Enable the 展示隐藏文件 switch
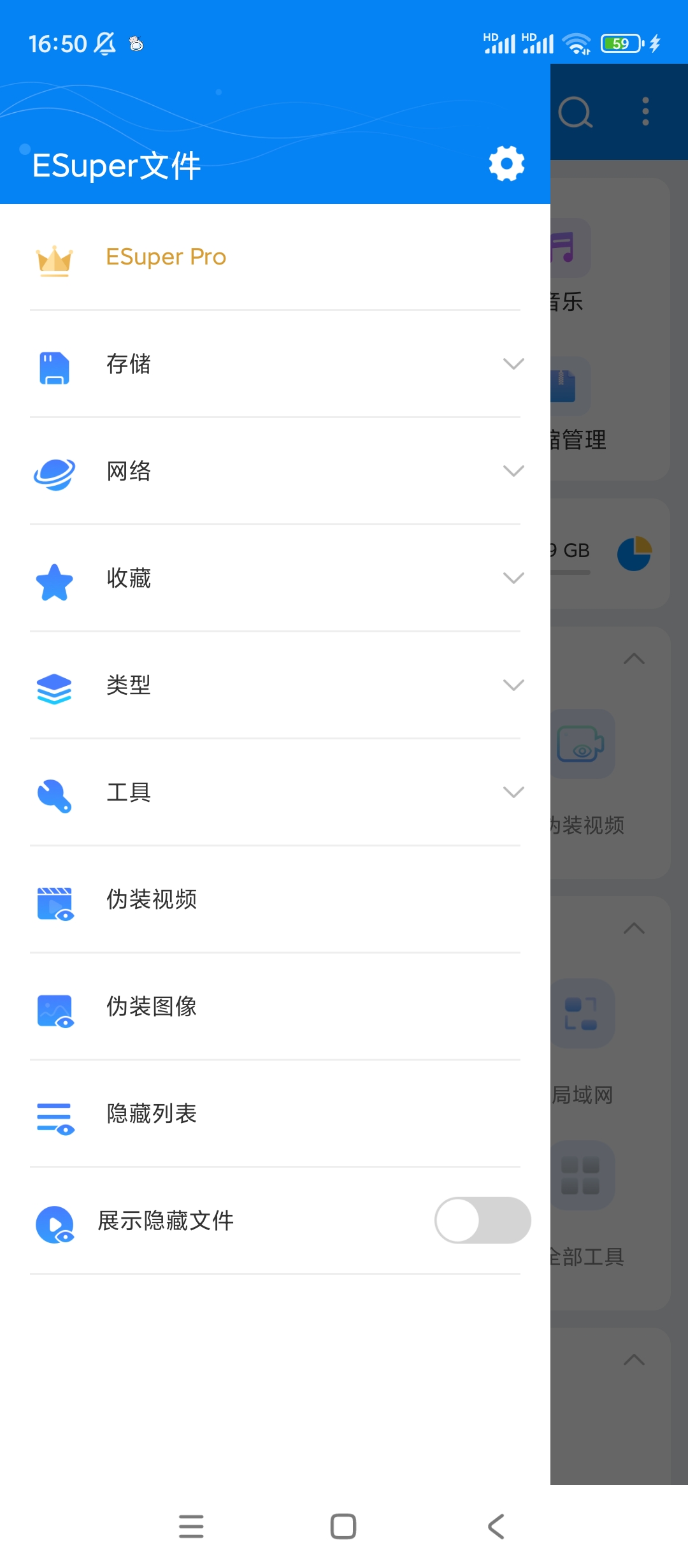The image size is (688, 1568). coord(482,1220)
